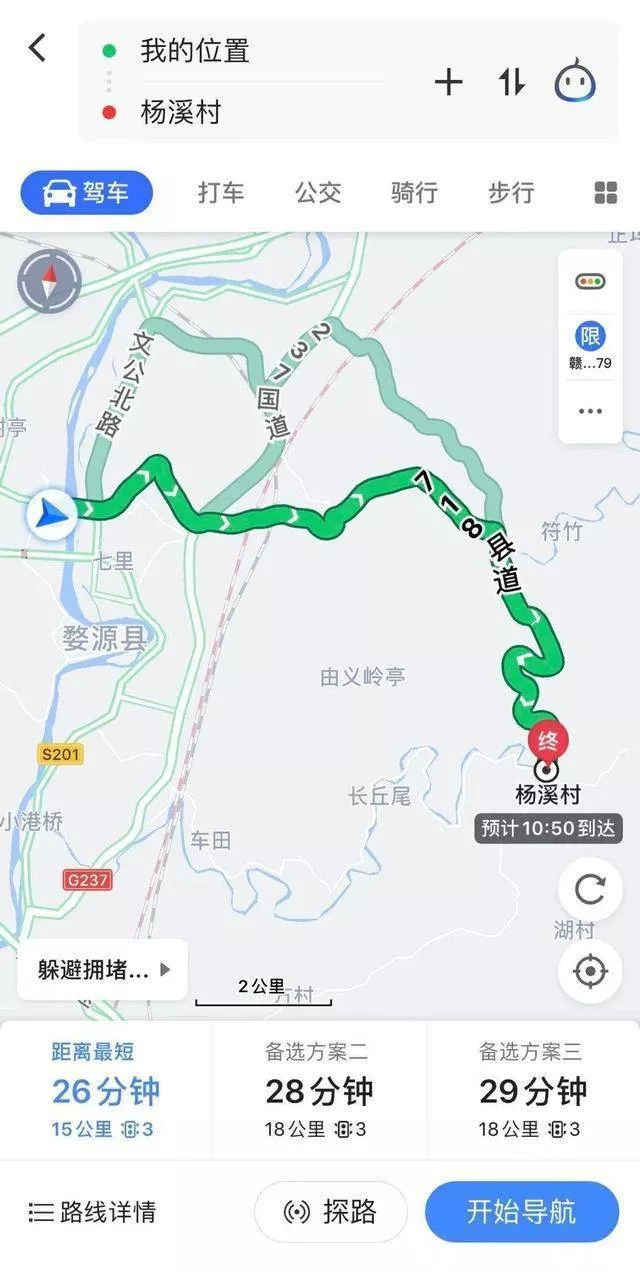Add a waypoint with the plus icon
This screenshot has width=640, height=1272.
click(449, 82)
